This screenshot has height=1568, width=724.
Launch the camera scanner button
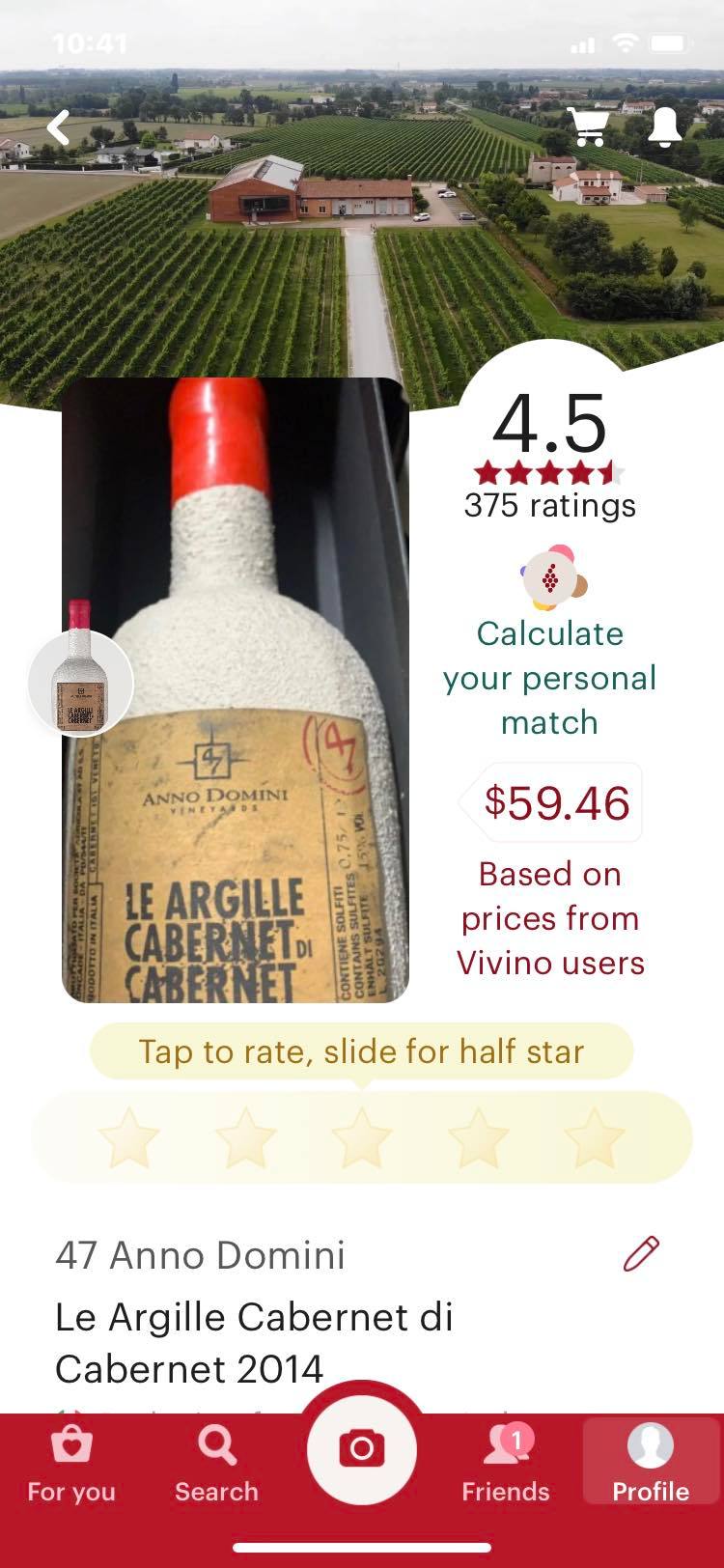[362, 1449]
